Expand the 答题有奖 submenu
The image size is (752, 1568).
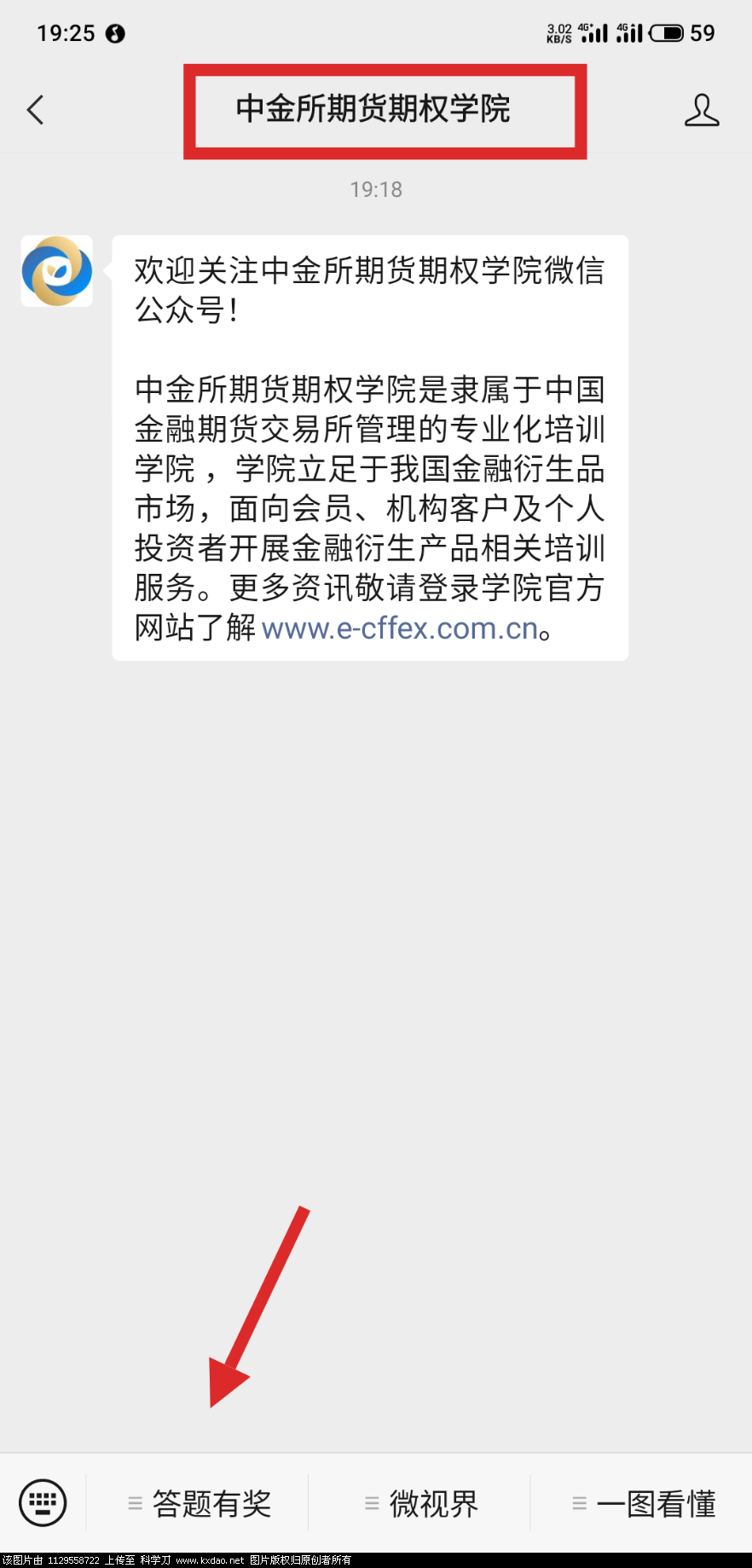(135, 1502)
